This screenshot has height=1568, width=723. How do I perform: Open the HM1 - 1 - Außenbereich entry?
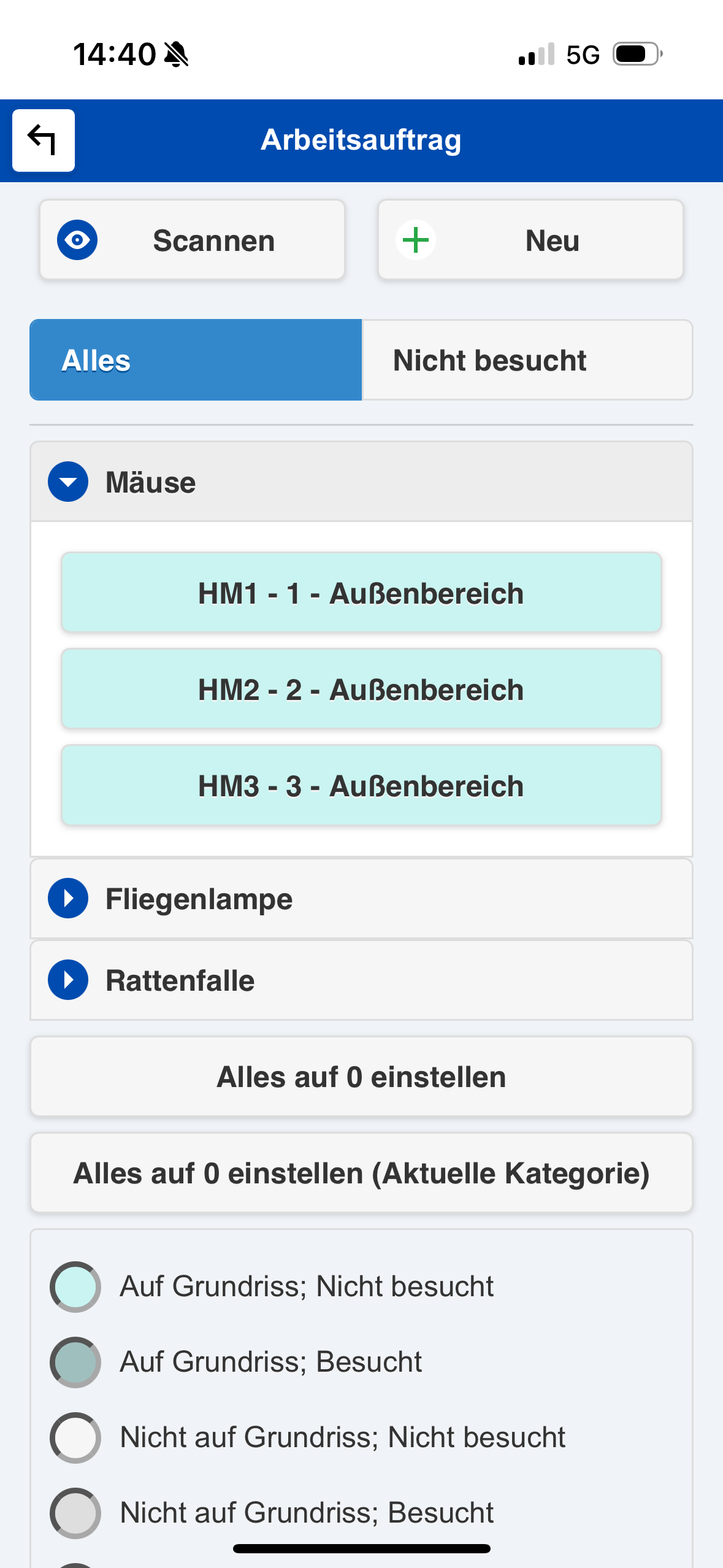point(361,593)
